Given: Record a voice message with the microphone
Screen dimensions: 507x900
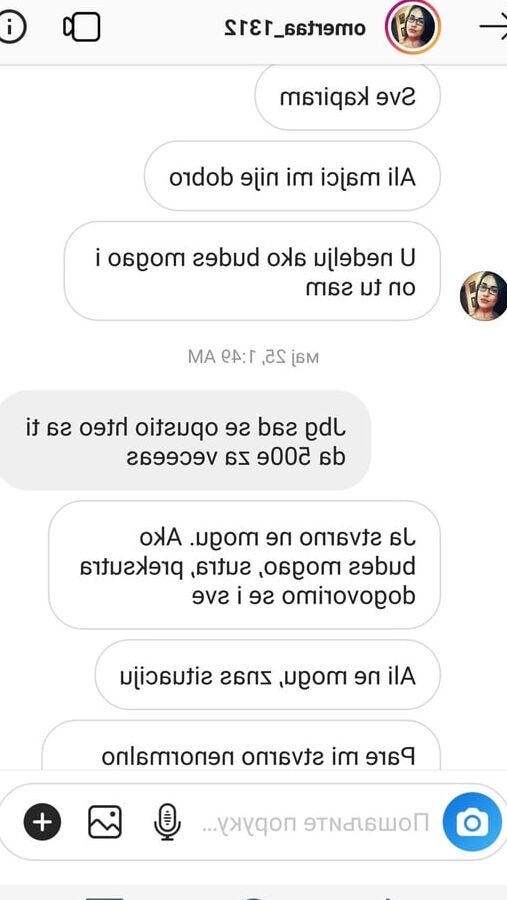Looking at the screenshot, I should tap(167, 822).
